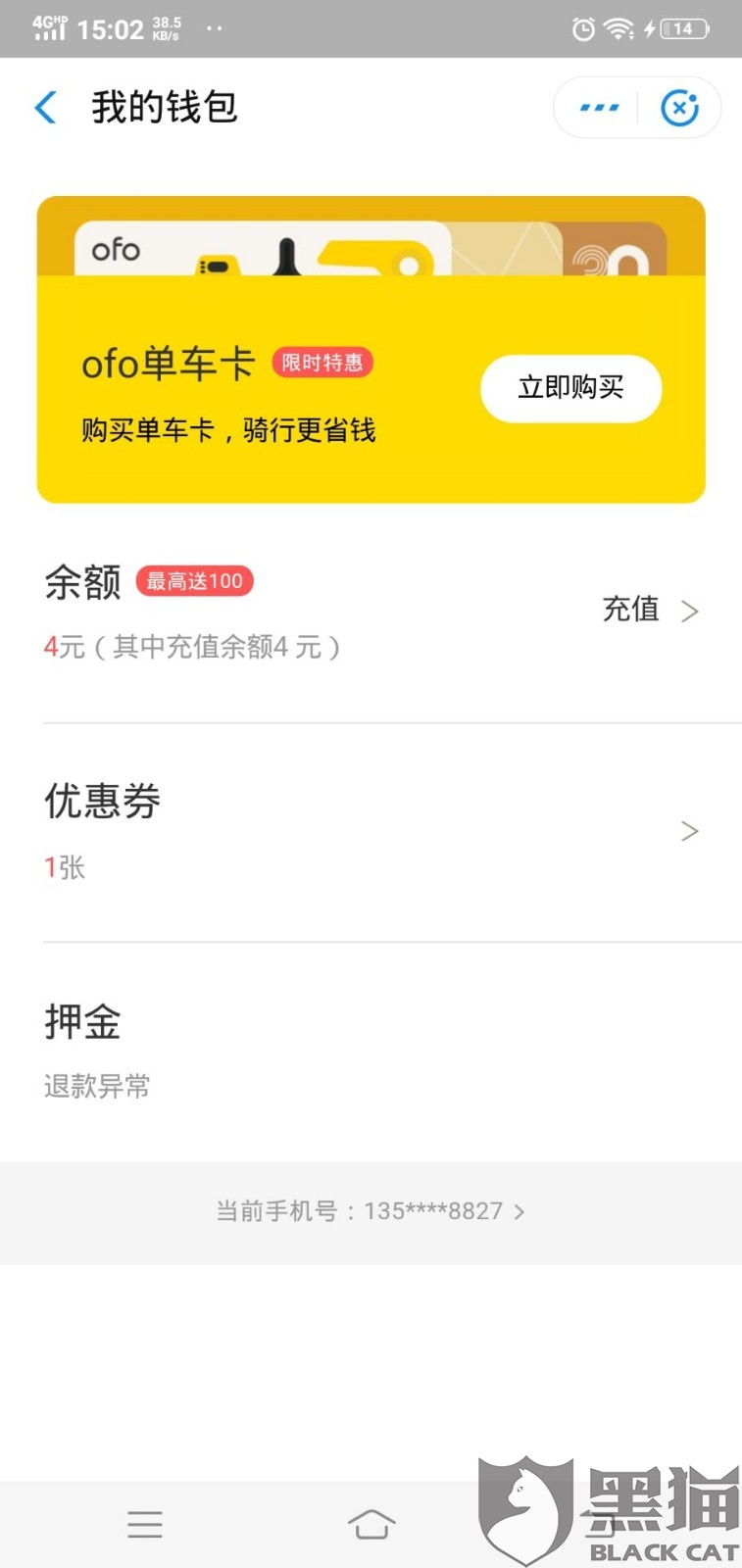Go back from the wallet page

46,107
